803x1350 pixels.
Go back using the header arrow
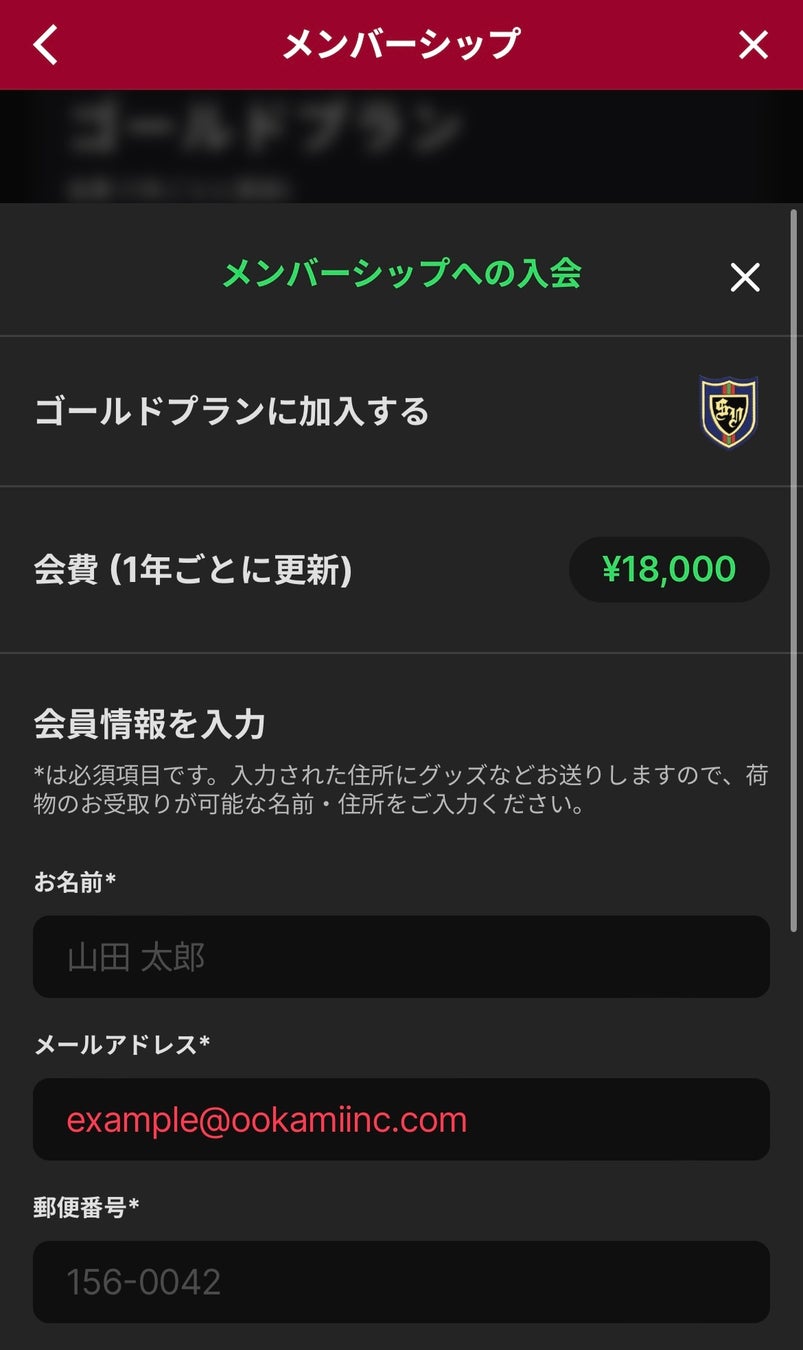coord(46,45)
